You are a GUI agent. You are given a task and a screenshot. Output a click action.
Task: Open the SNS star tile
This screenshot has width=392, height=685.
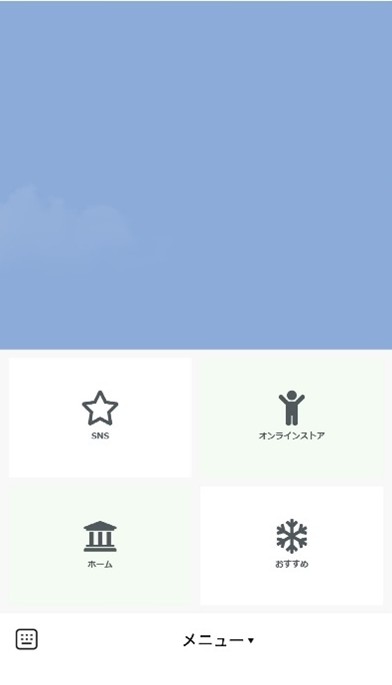100,417
